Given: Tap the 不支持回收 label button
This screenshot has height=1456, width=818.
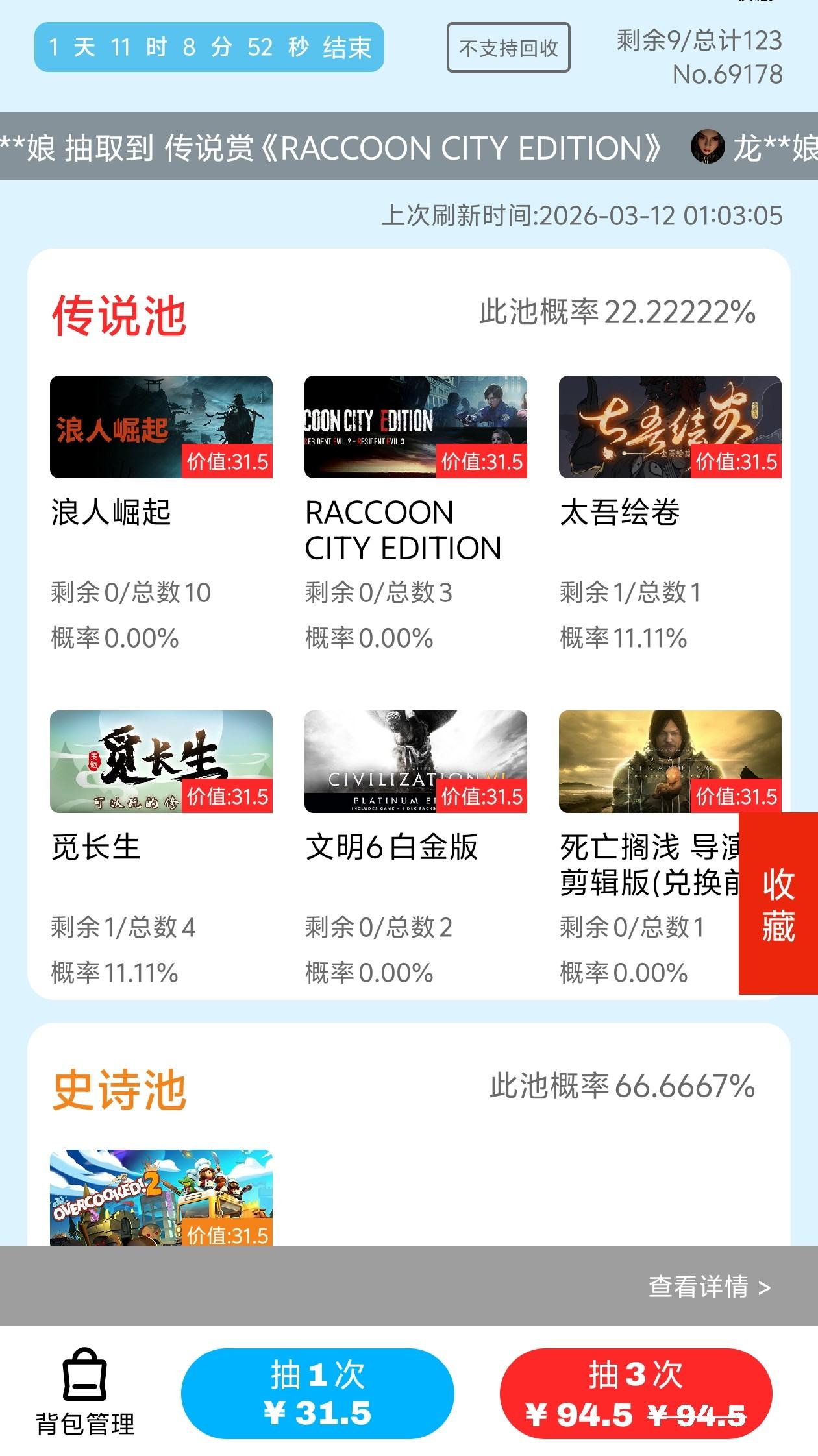Looking at the screenshot, I should pyautogui.click(x=508, y=47).
